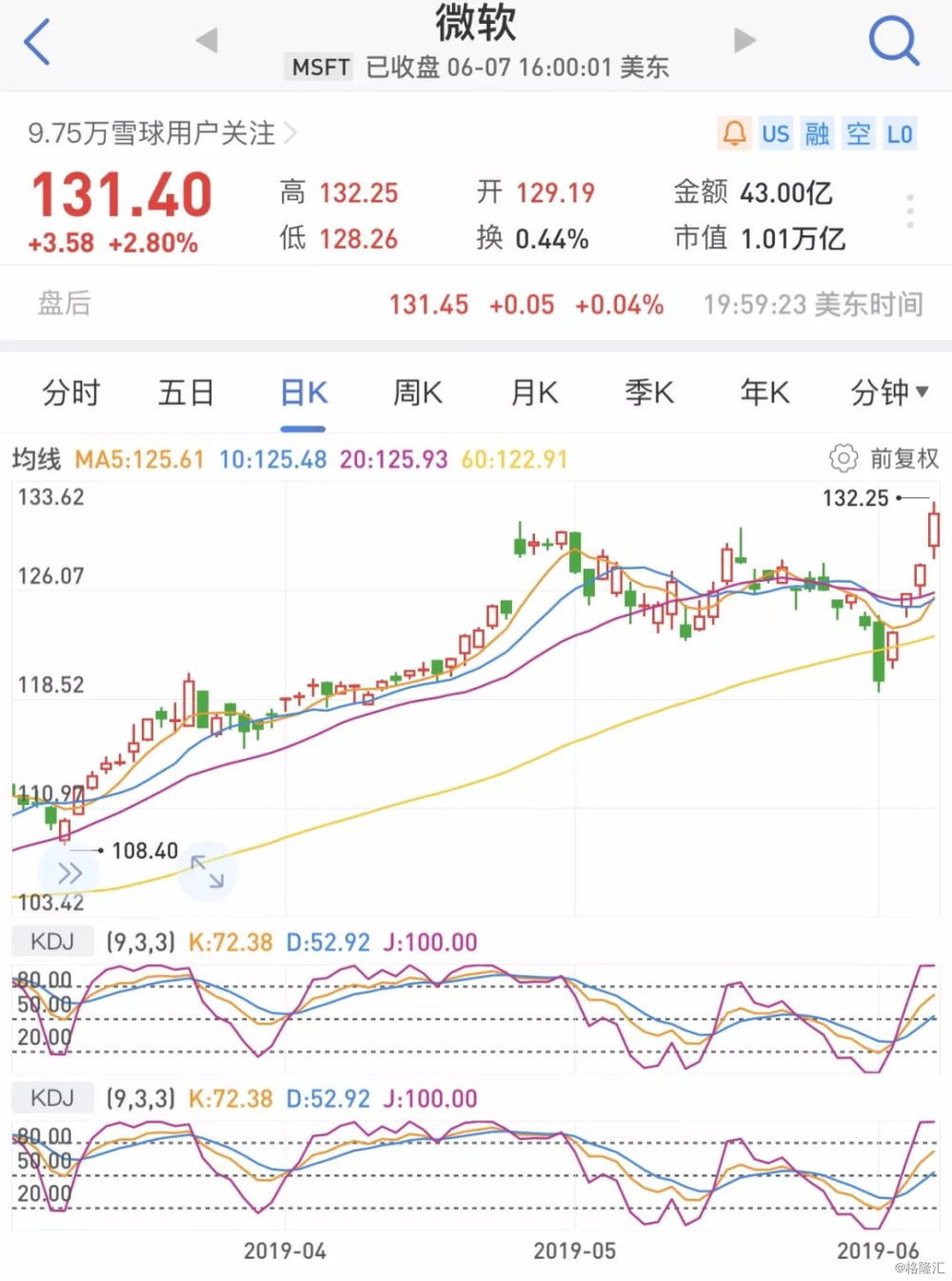
Task: Open the KDJ indicator label
Action: 51,942
